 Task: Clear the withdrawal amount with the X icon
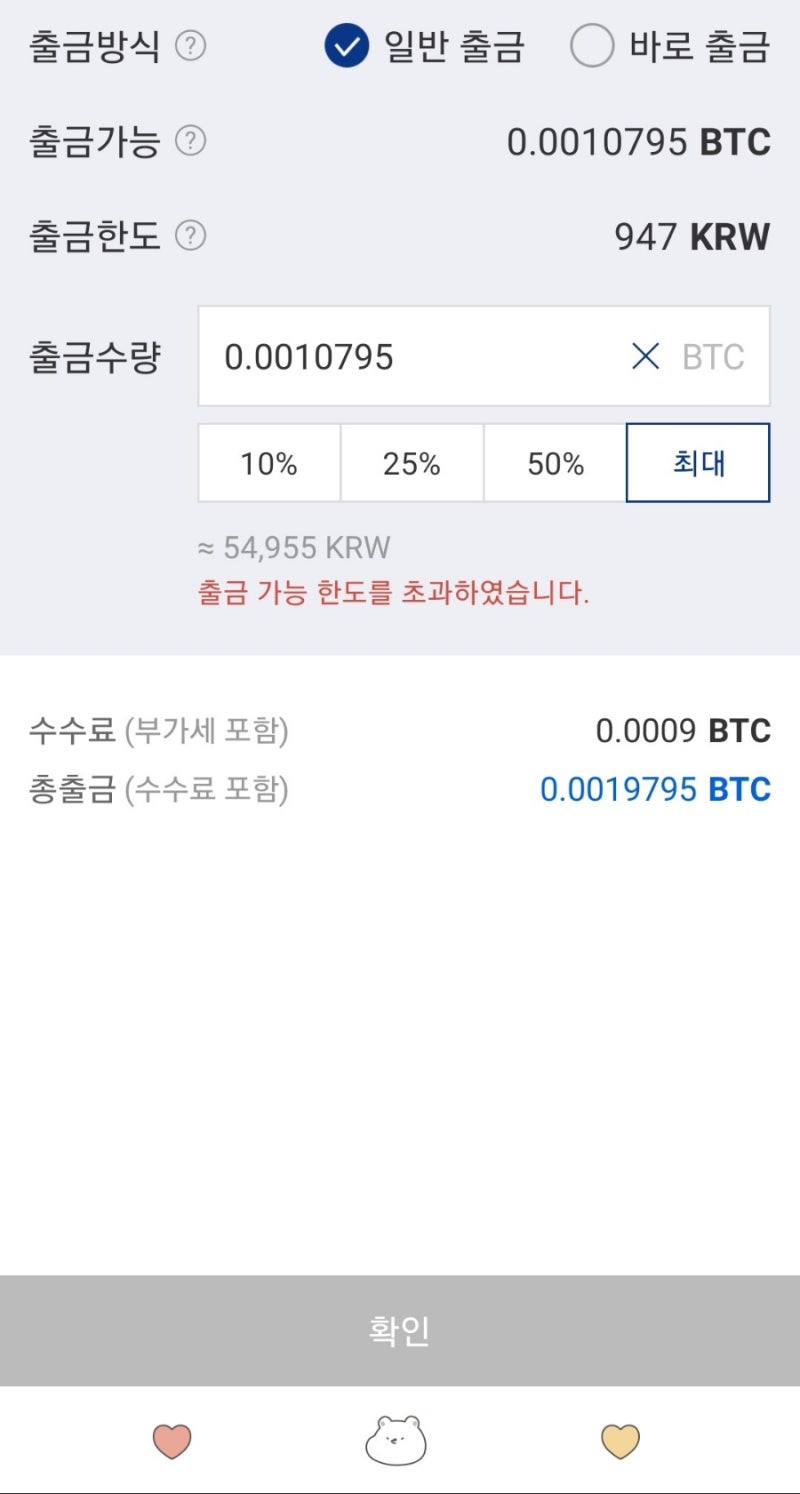(644, 357)
